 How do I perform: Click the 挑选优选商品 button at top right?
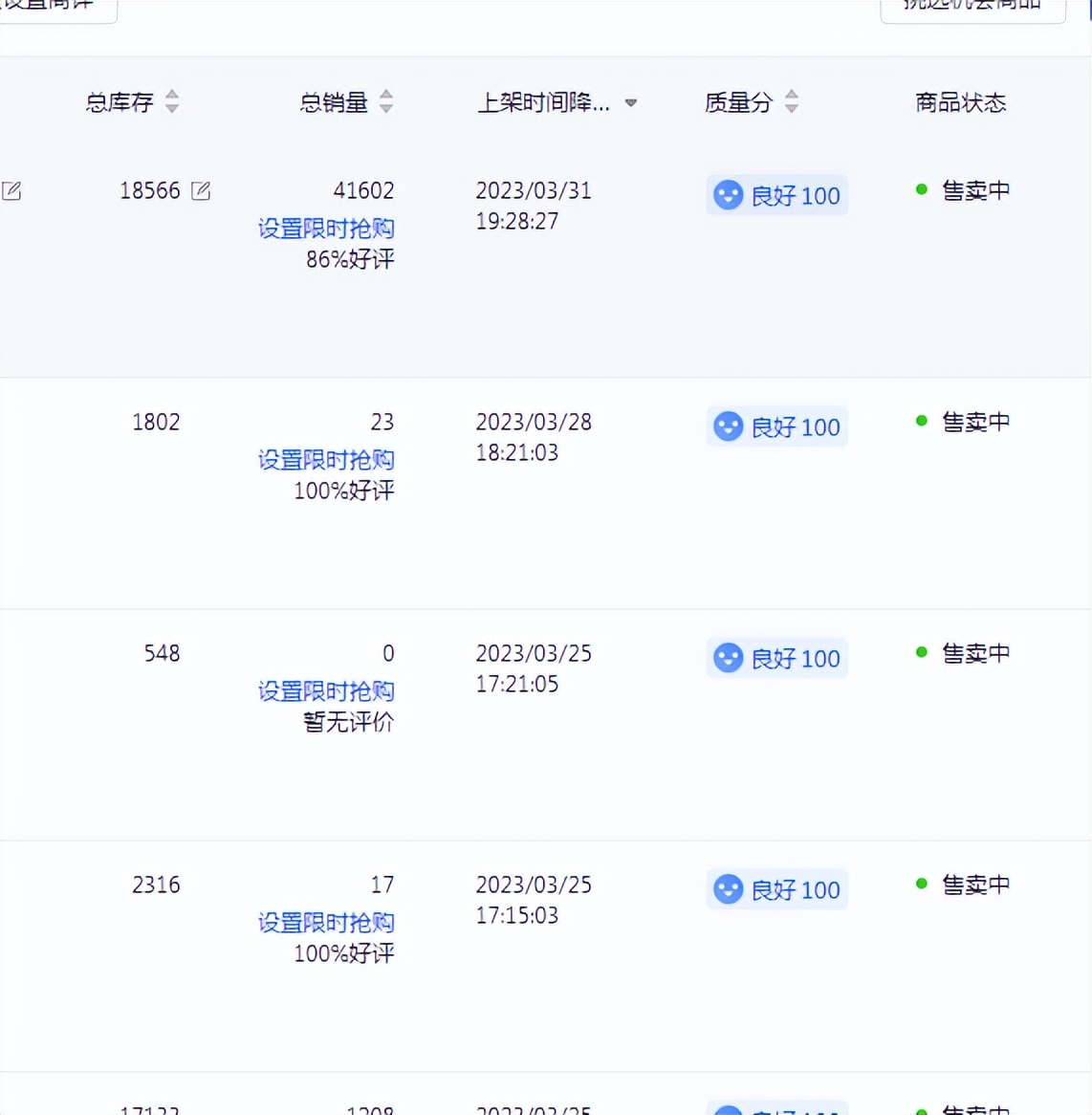(x=972, y=8)
